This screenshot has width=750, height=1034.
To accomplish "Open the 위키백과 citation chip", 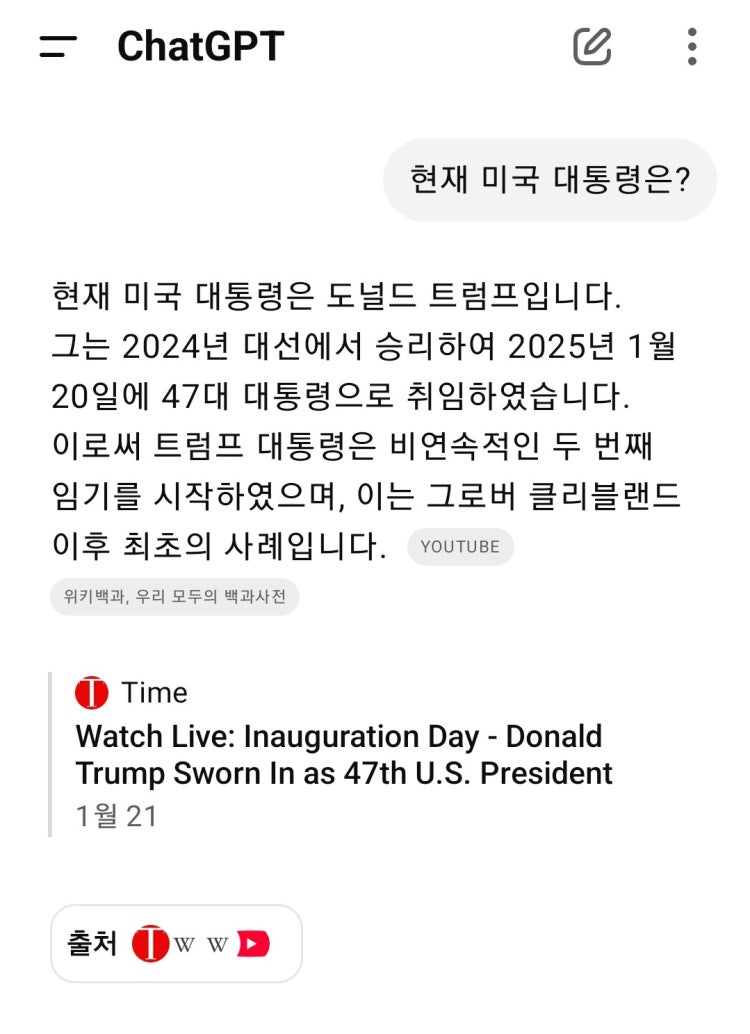I will click(x=174, y=598).
